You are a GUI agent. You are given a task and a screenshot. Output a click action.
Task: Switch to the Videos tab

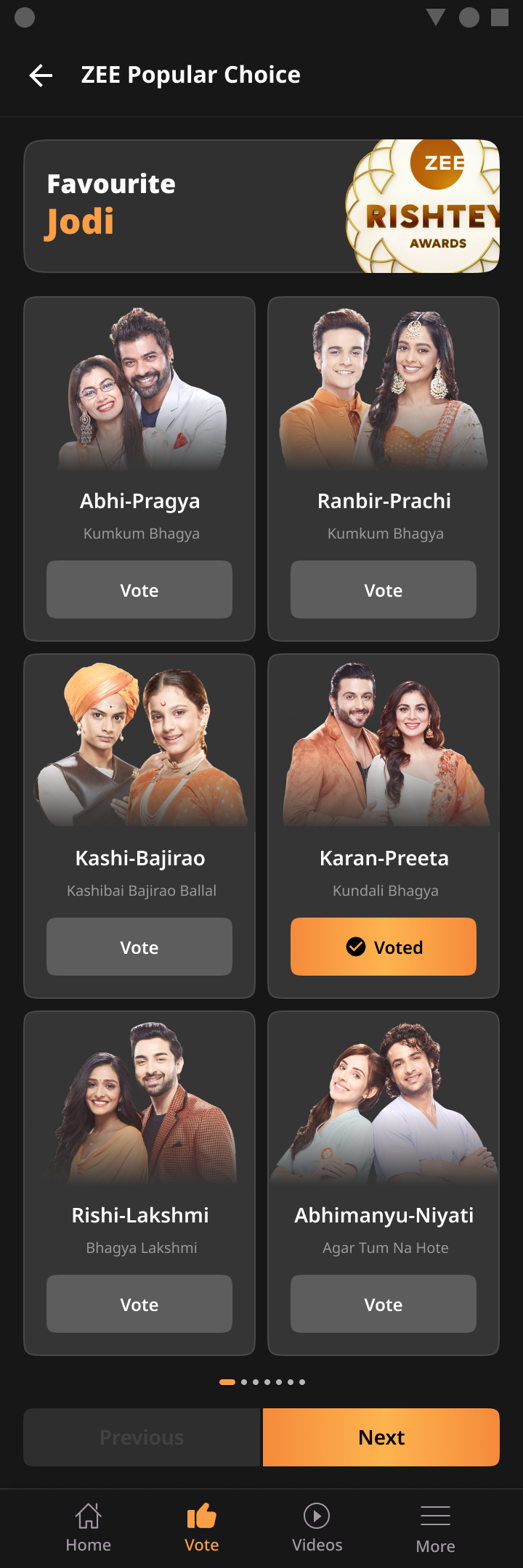coord(317,1527)
